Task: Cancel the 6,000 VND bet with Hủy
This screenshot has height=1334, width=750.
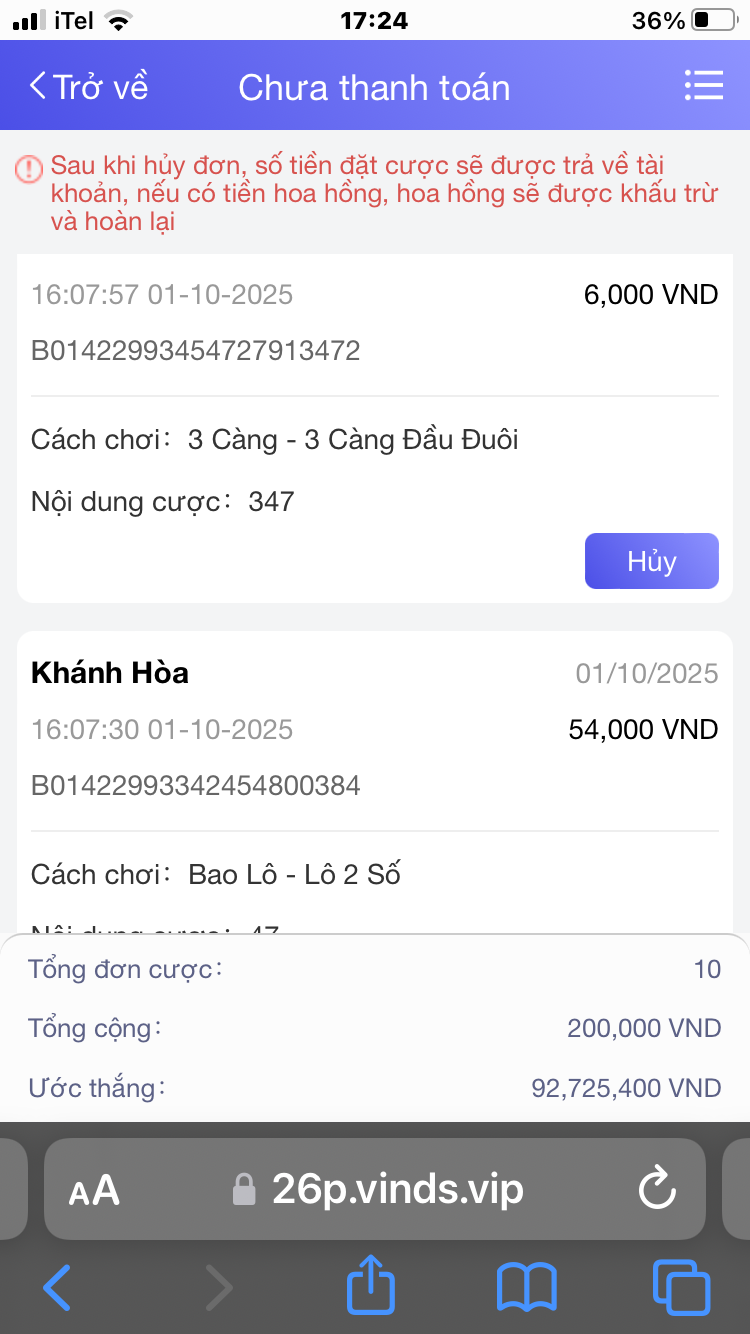Action: point(651,561)
